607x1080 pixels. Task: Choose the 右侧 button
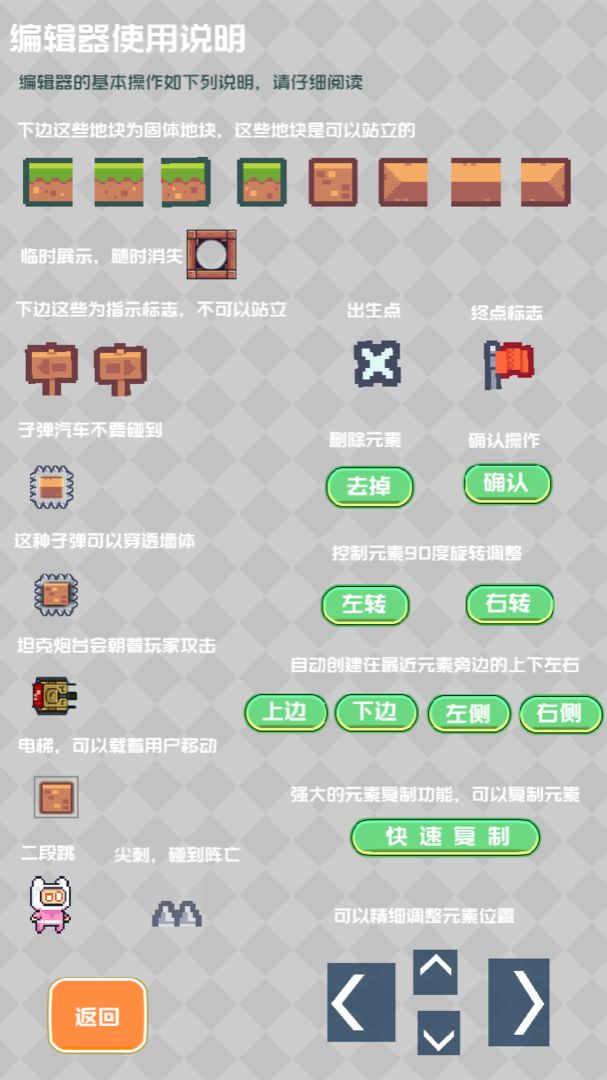coord(560,714)
